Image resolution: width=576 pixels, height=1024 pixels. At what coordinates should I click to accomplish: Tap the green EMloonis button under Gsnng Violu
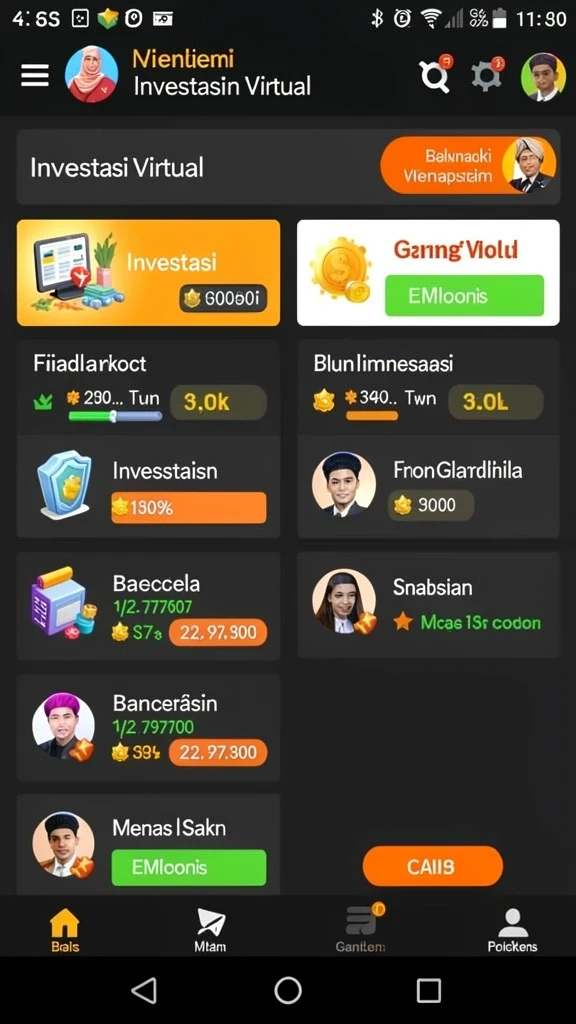click(464, 296)
